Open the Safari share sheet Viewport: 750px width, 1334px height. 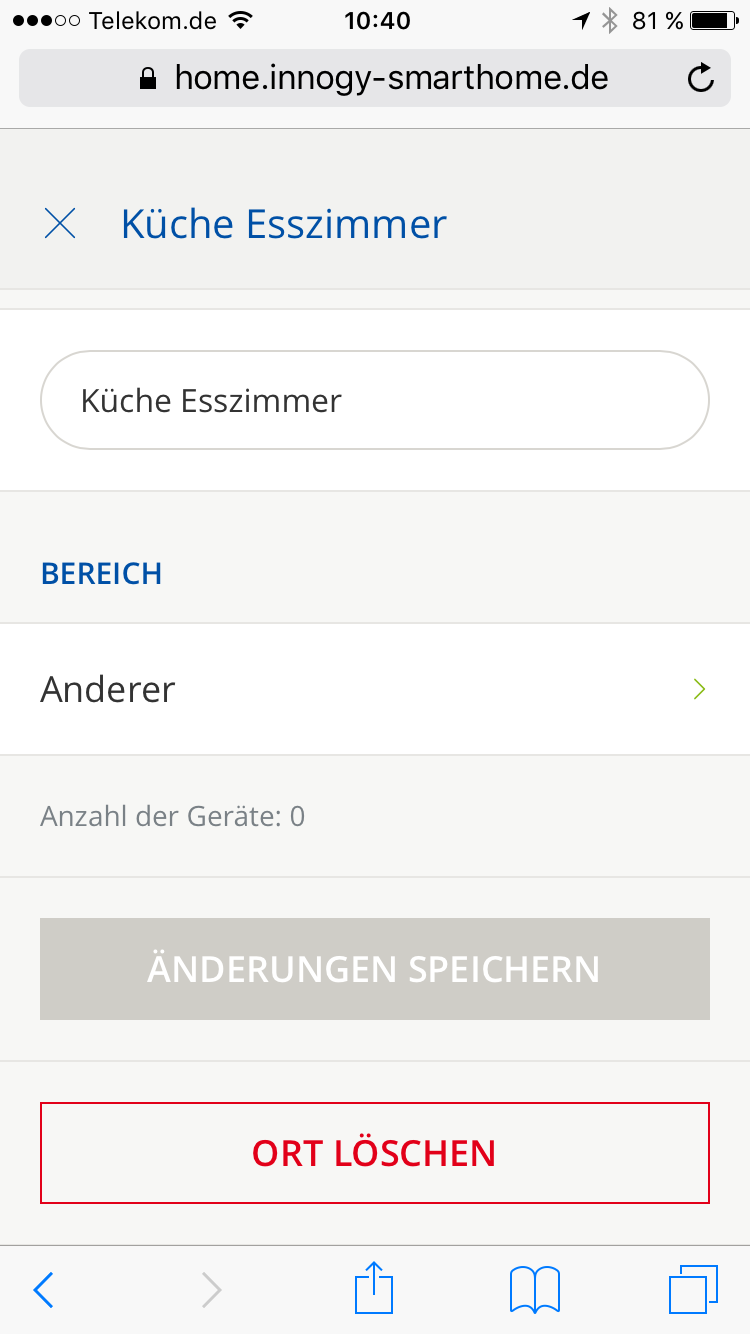pyautogui.click(x=374, y=1289)
